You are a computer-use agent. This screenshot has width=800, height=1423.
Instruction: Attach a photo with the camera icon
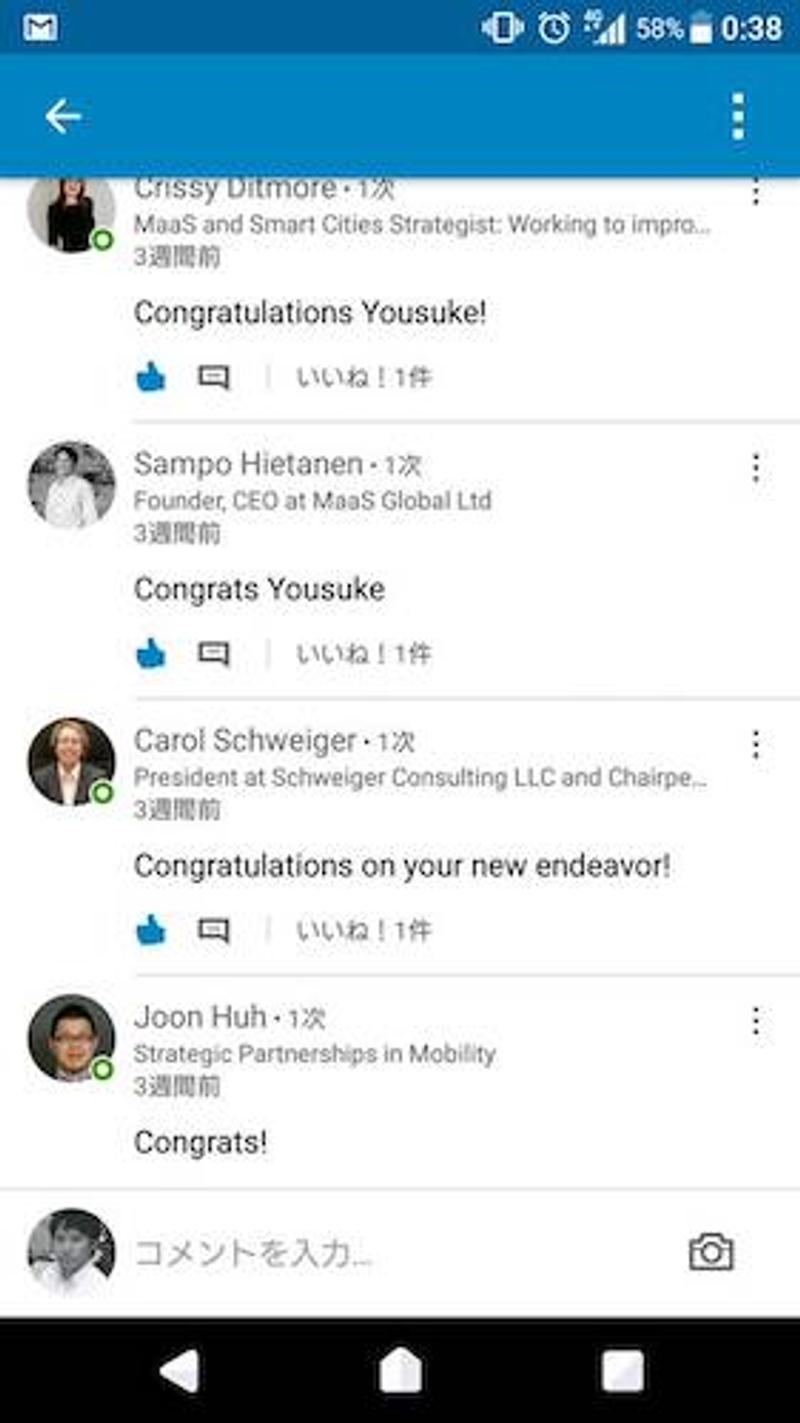711,1252
